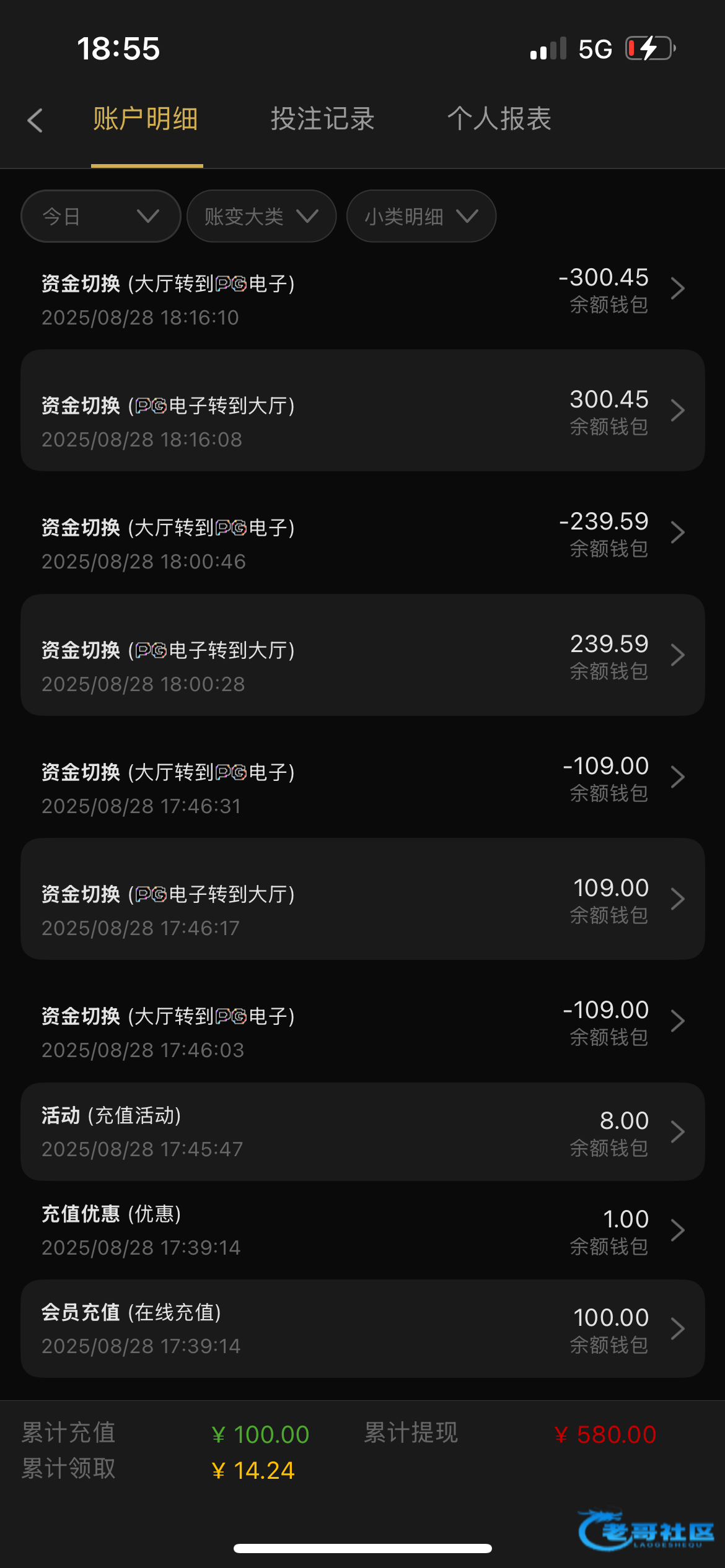The height and width of the screenshot is (1568, 725).
Task: Expand the 今日 date dropdown
Action: (101, 216)
